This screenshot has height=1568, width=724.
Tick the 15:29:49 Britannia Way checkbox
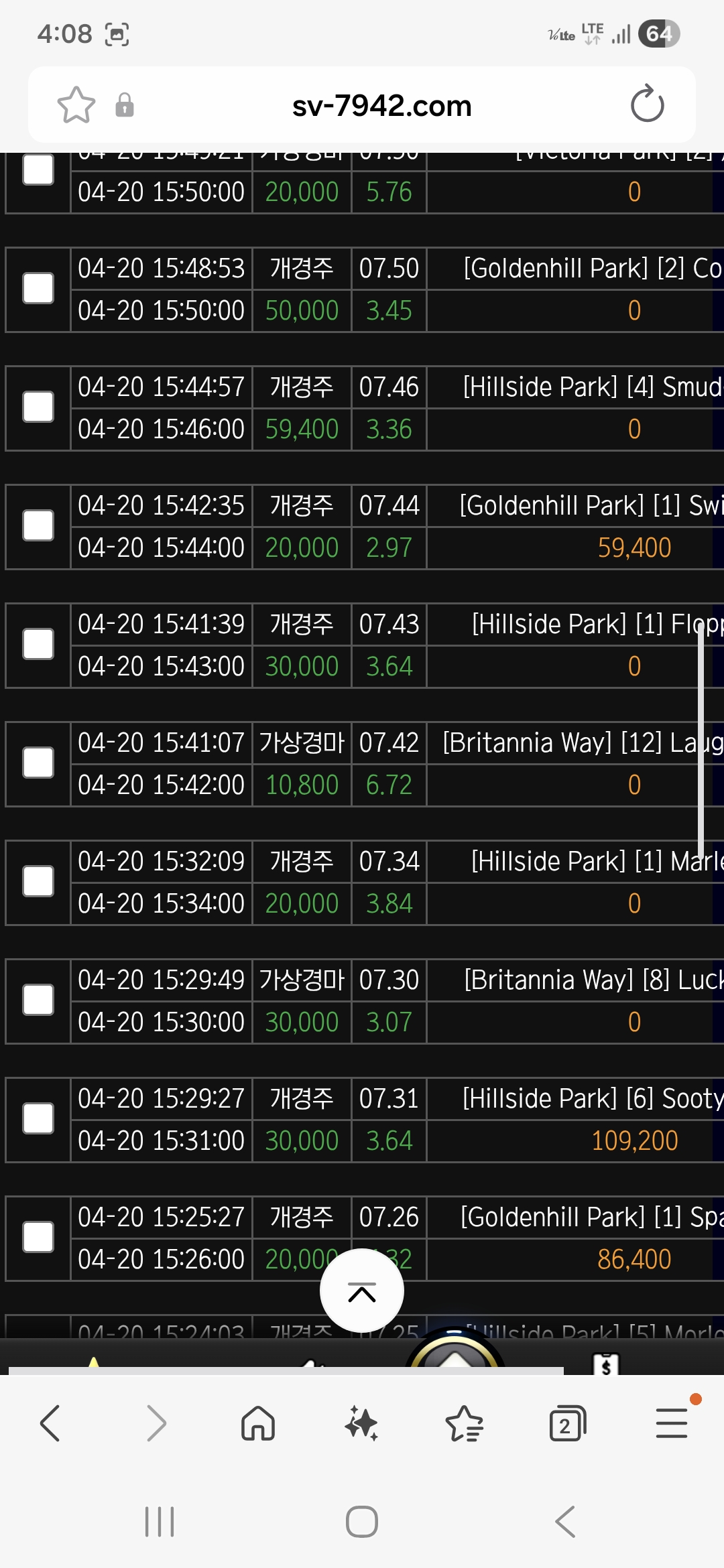coord(38,1000)
